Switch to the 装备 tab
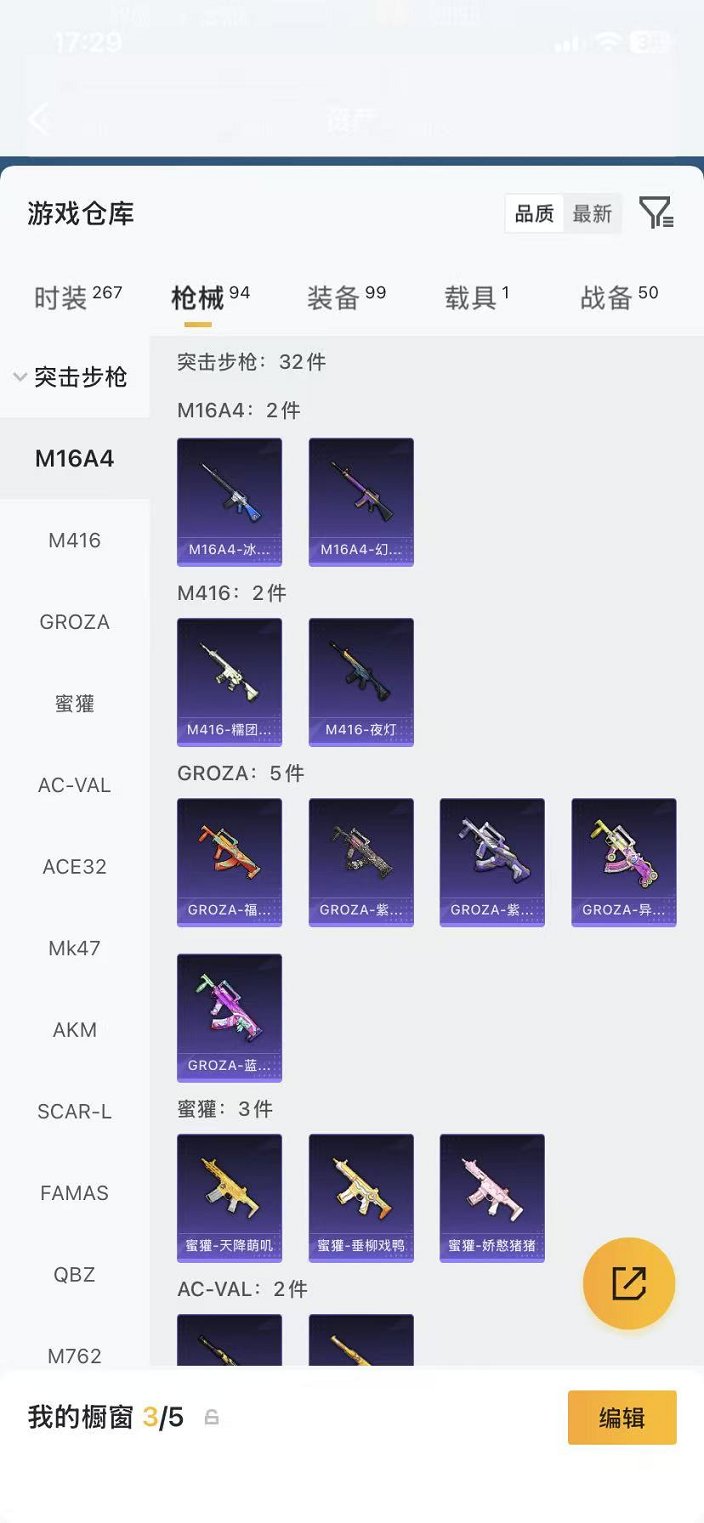This screenshot has height=1523, width=704. pos(346,297)
